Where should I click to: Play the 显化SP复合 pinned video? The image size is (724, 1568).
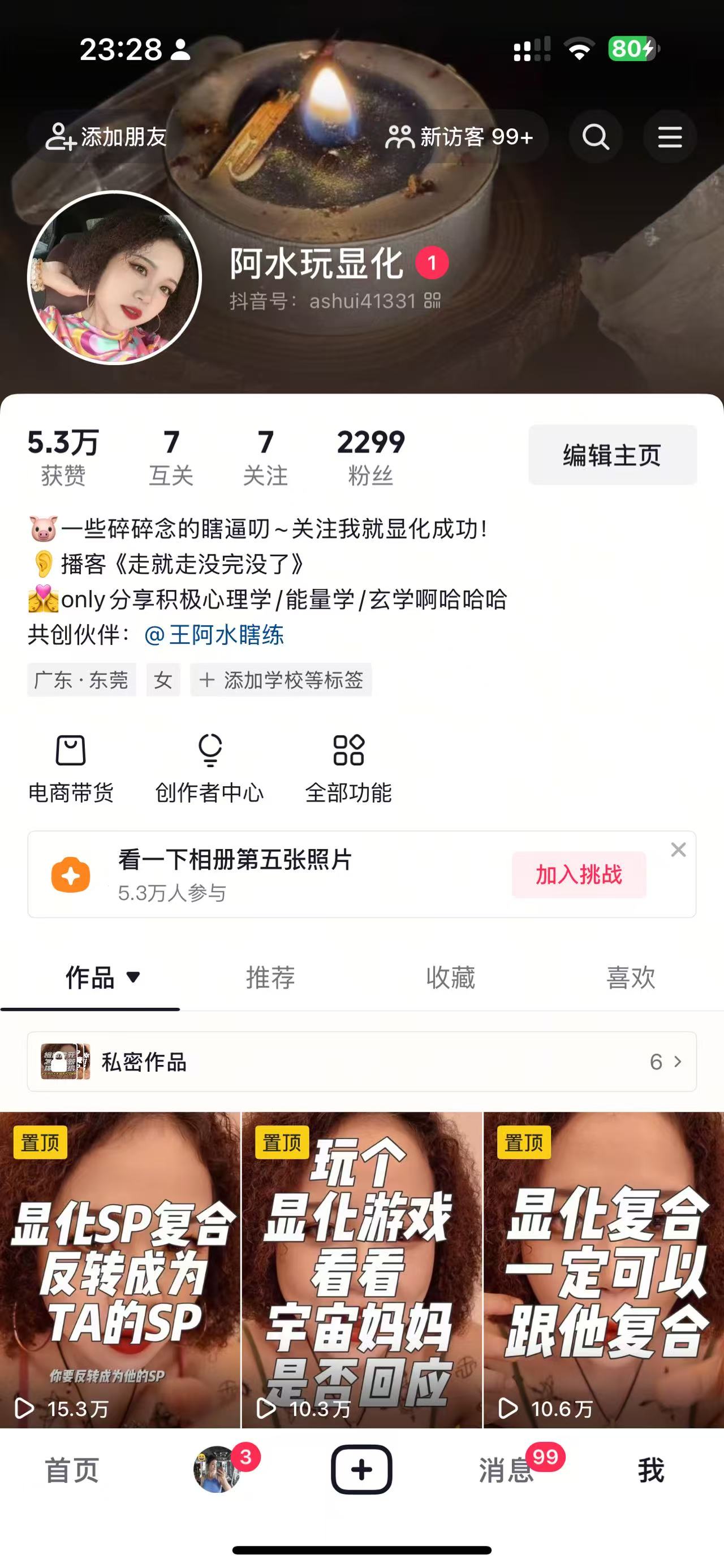tap(120, 1269)
